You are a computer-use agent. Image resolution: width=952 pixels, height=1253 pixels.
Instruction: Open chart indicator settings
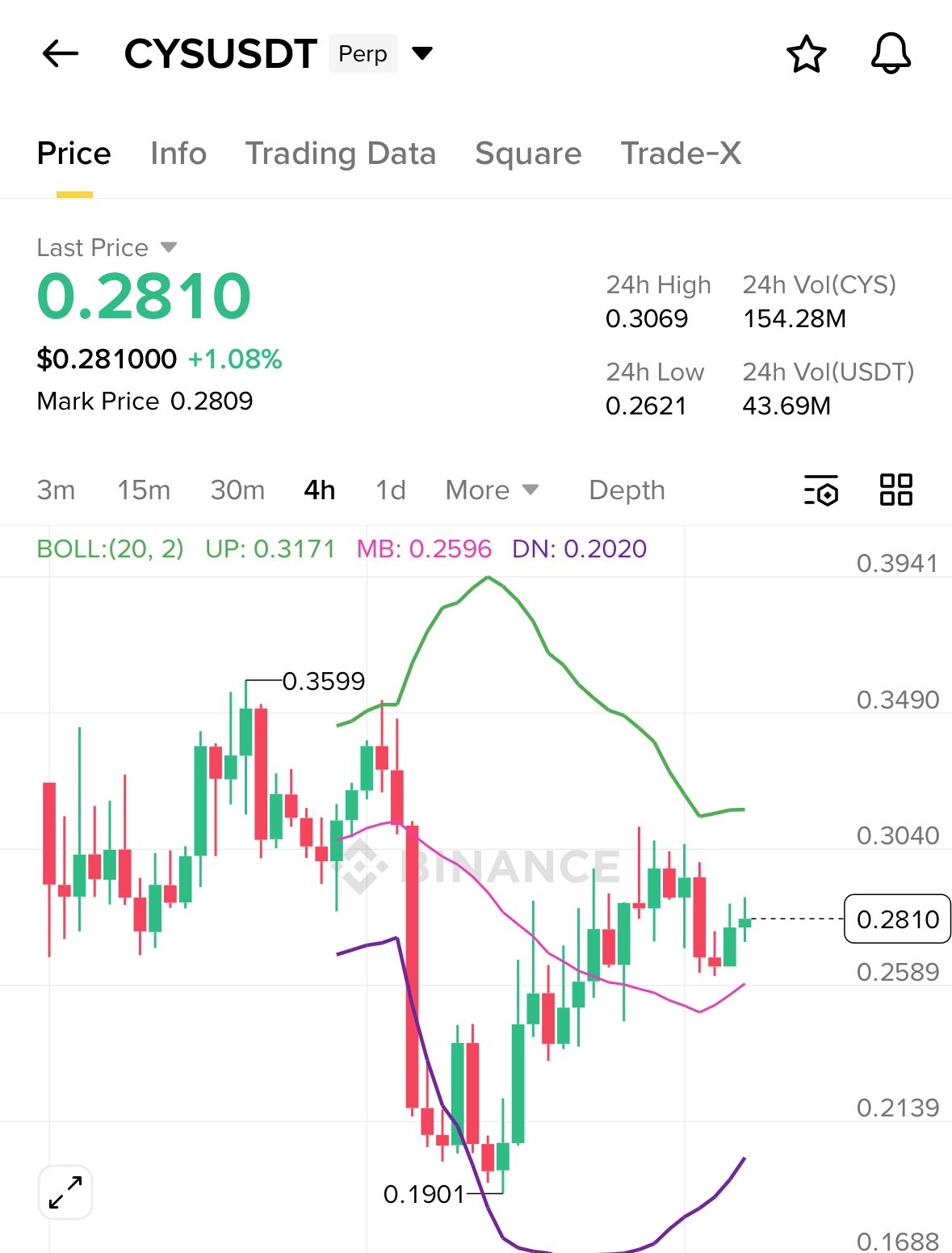(x=821, y=490)
